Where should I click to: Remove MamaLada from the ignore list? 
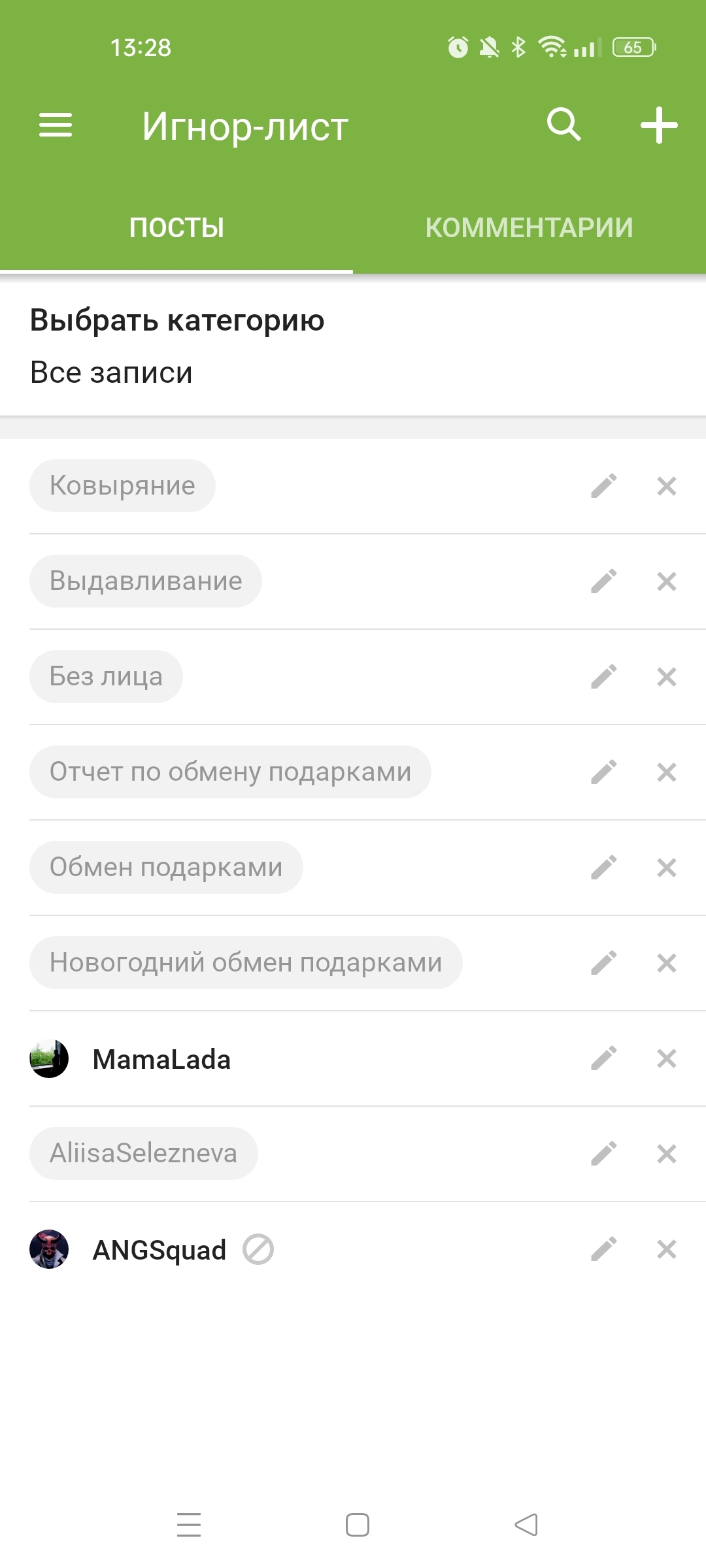coord(666,1058)
